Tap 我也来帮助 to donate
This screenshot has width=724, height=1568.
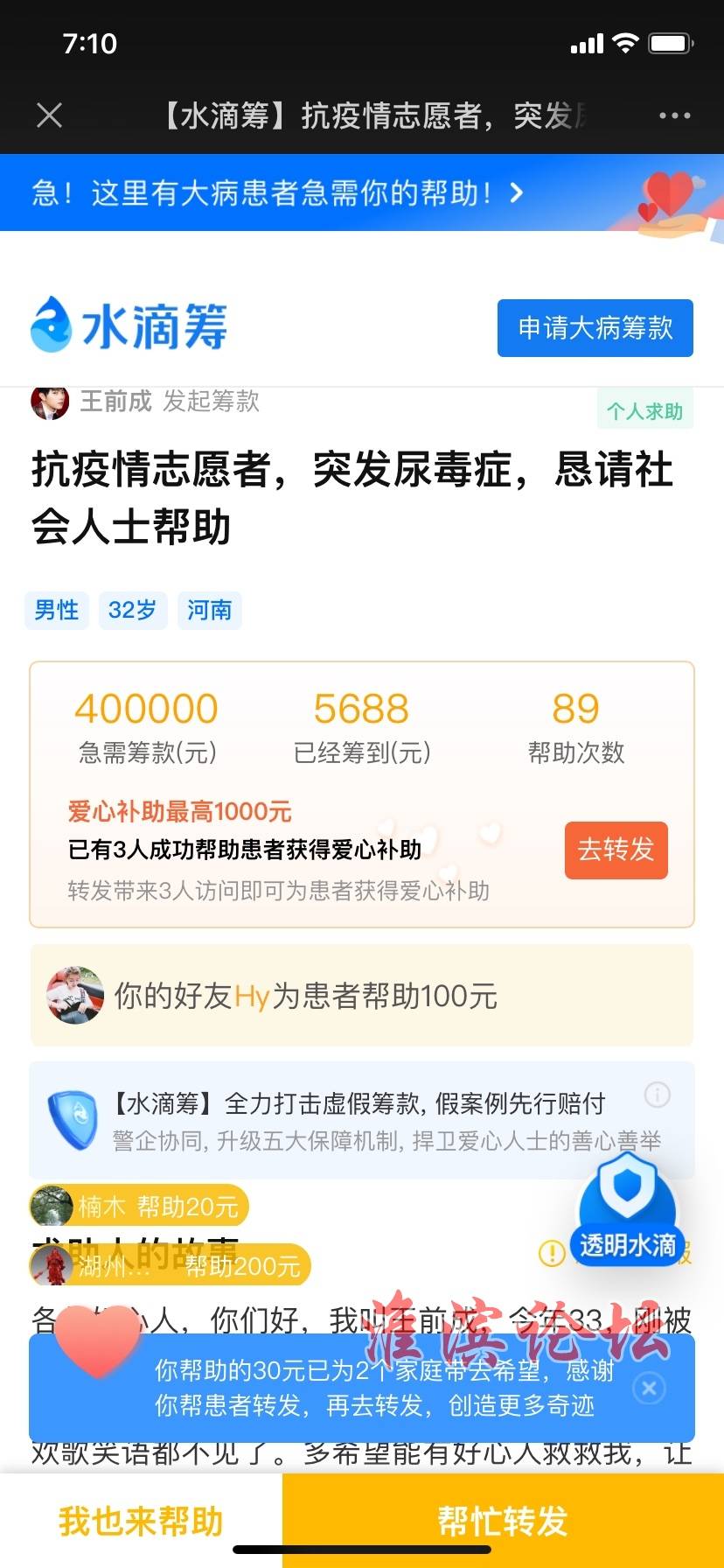(141, 1521)
